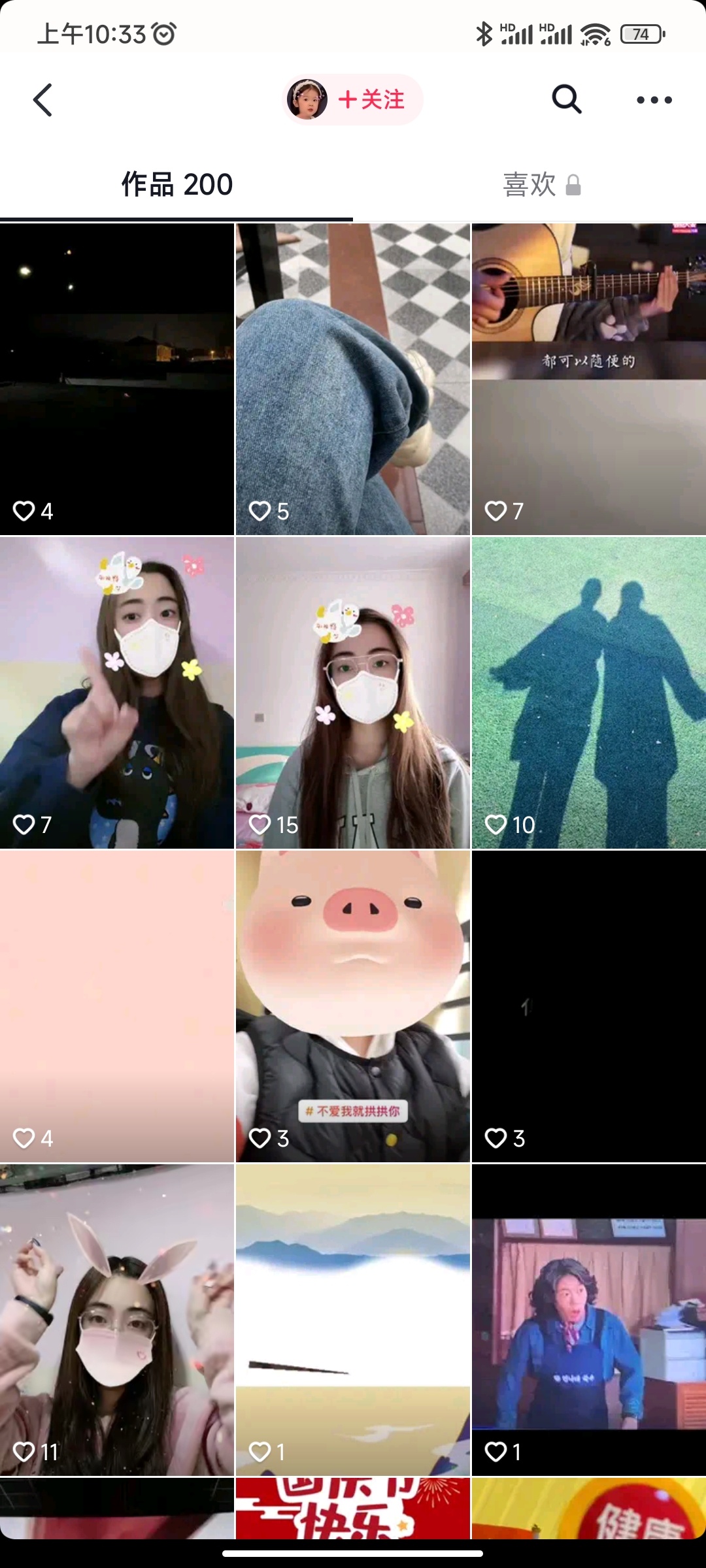View the two shadows on grass video
Screen dimensions: 706x1568
588,693
